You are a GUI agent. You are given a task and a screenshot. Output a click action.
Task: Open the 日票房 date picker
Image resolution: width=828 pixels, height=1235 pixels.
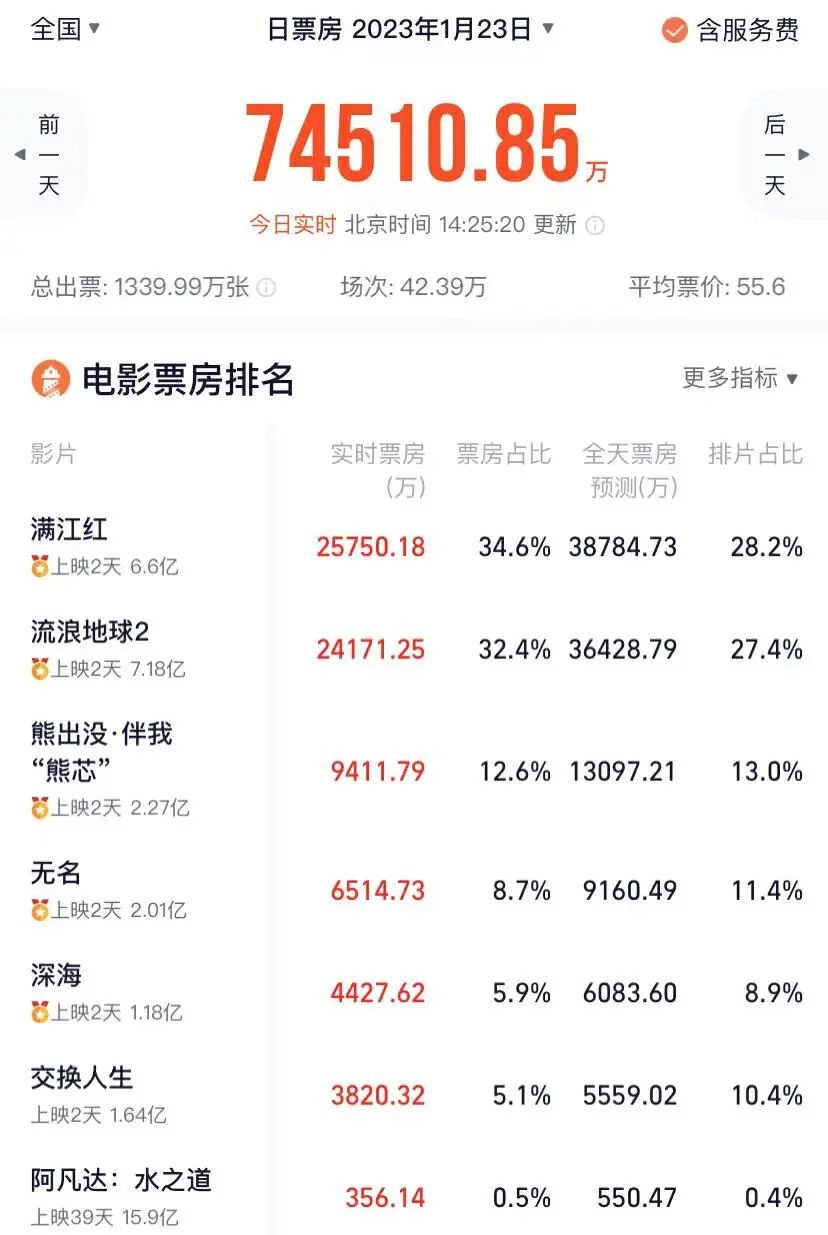pyautogui.click(x=410, y=29)
